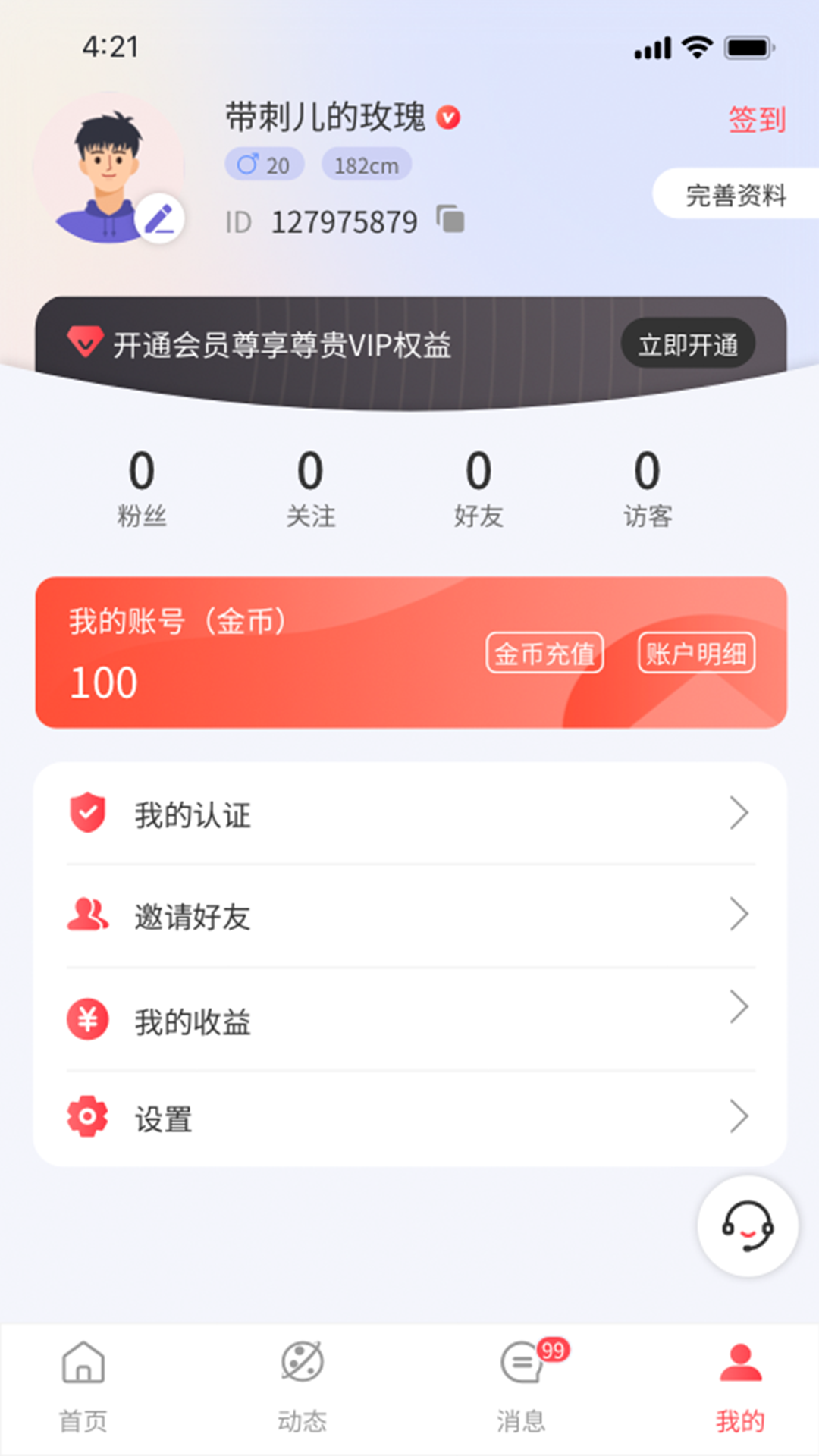The height and width of the screenshot is (1456, 819).
Task: Open the 我的收益 earnings row
Action: [x=409, y=1021]
